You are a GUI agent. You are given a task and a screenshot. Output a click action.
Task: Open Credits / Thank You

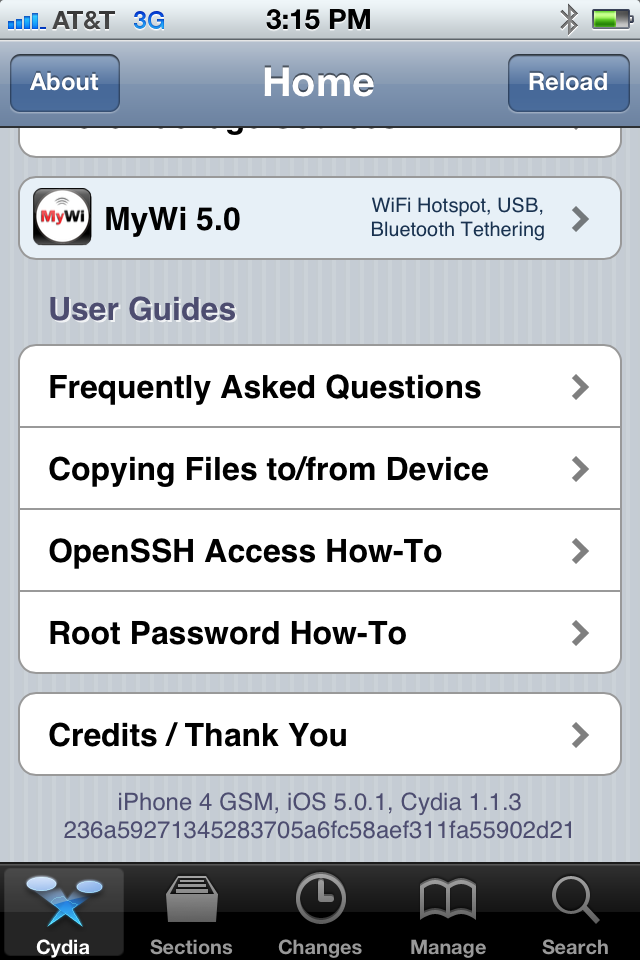[x=320, y=735]
